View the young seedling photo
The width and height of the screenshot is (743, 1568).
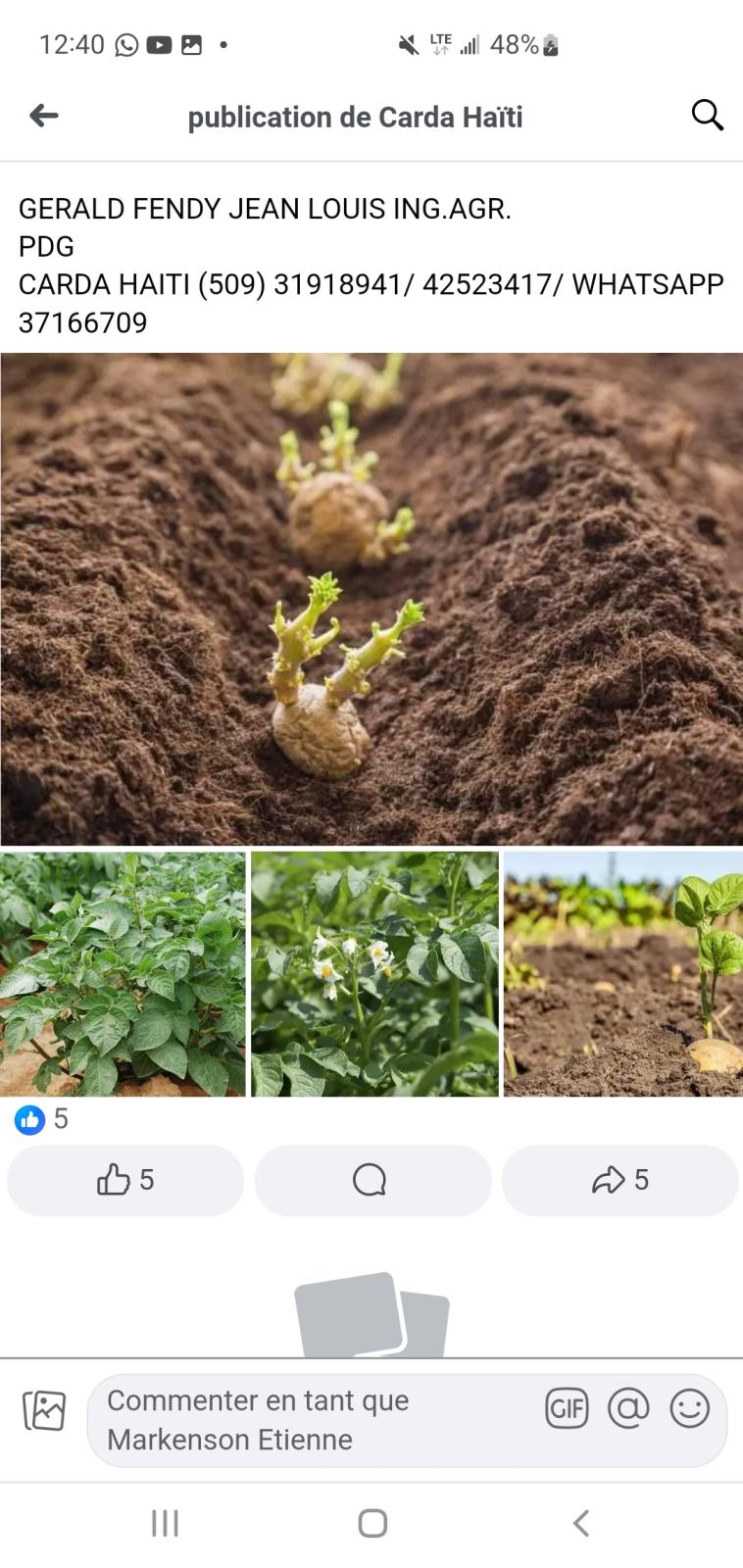623,973
